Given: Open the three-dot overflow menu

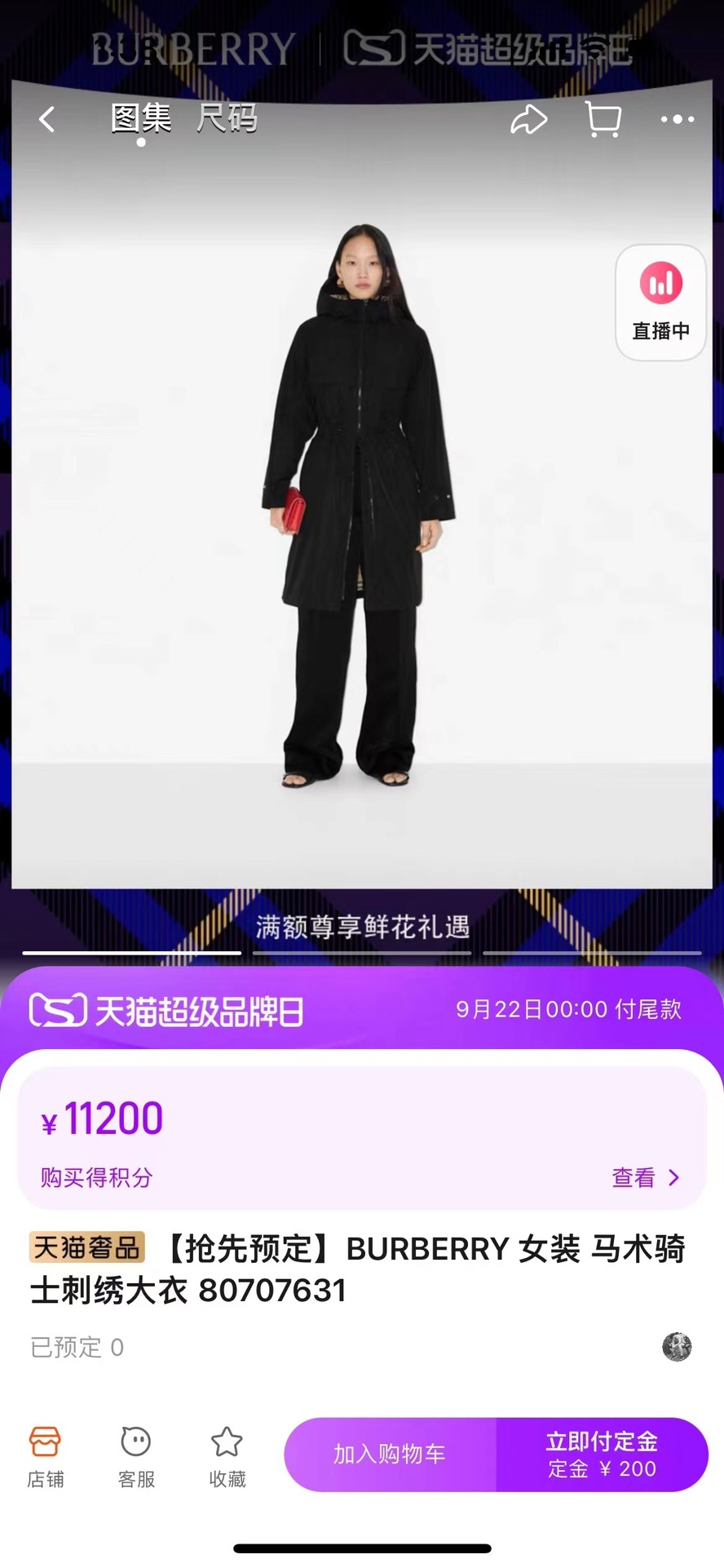Looking at the screenshot, I should [x=677, y=120].
